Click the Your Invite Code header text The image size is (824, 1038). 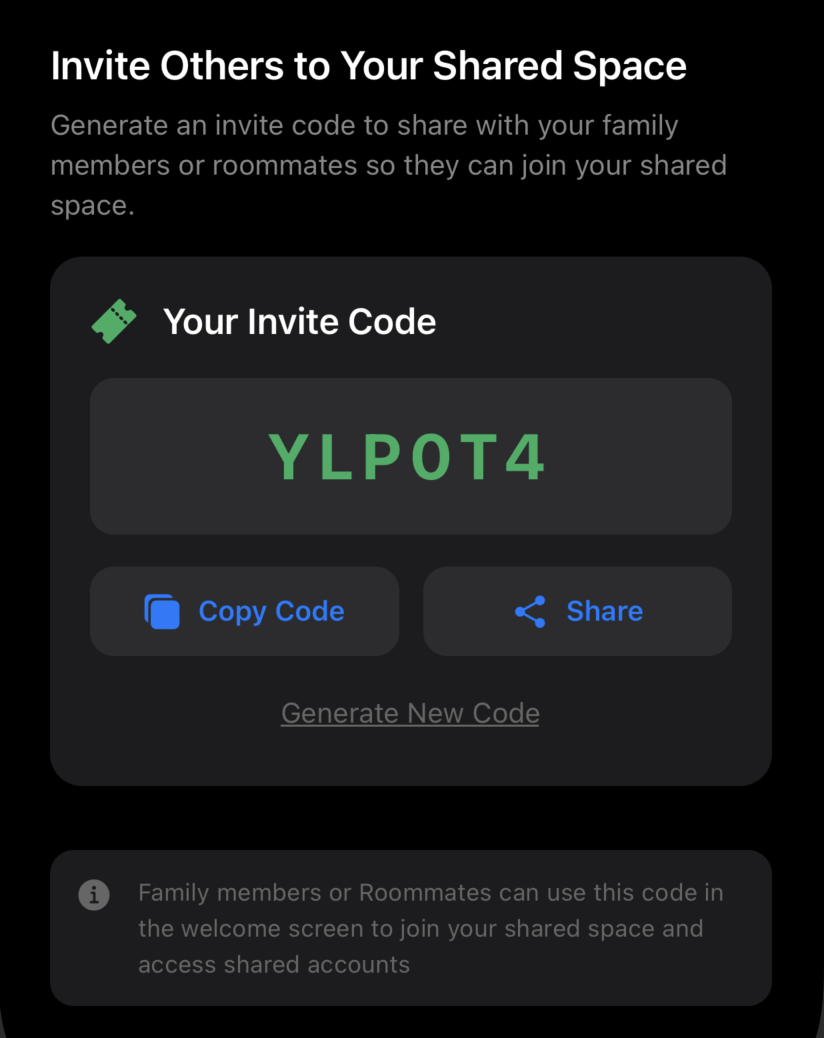(299, 321)
